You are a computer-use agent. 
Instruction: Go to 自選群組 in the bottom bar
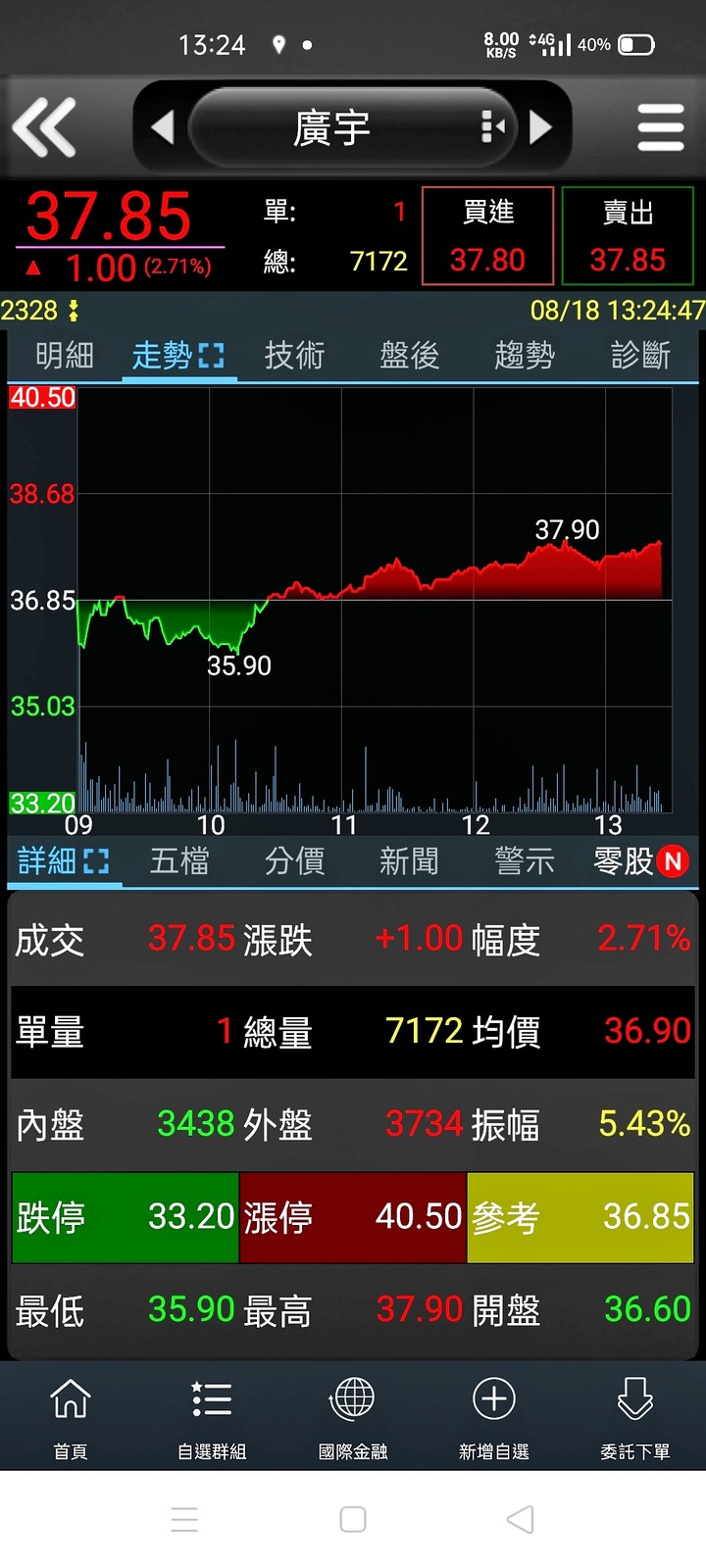212,1418
